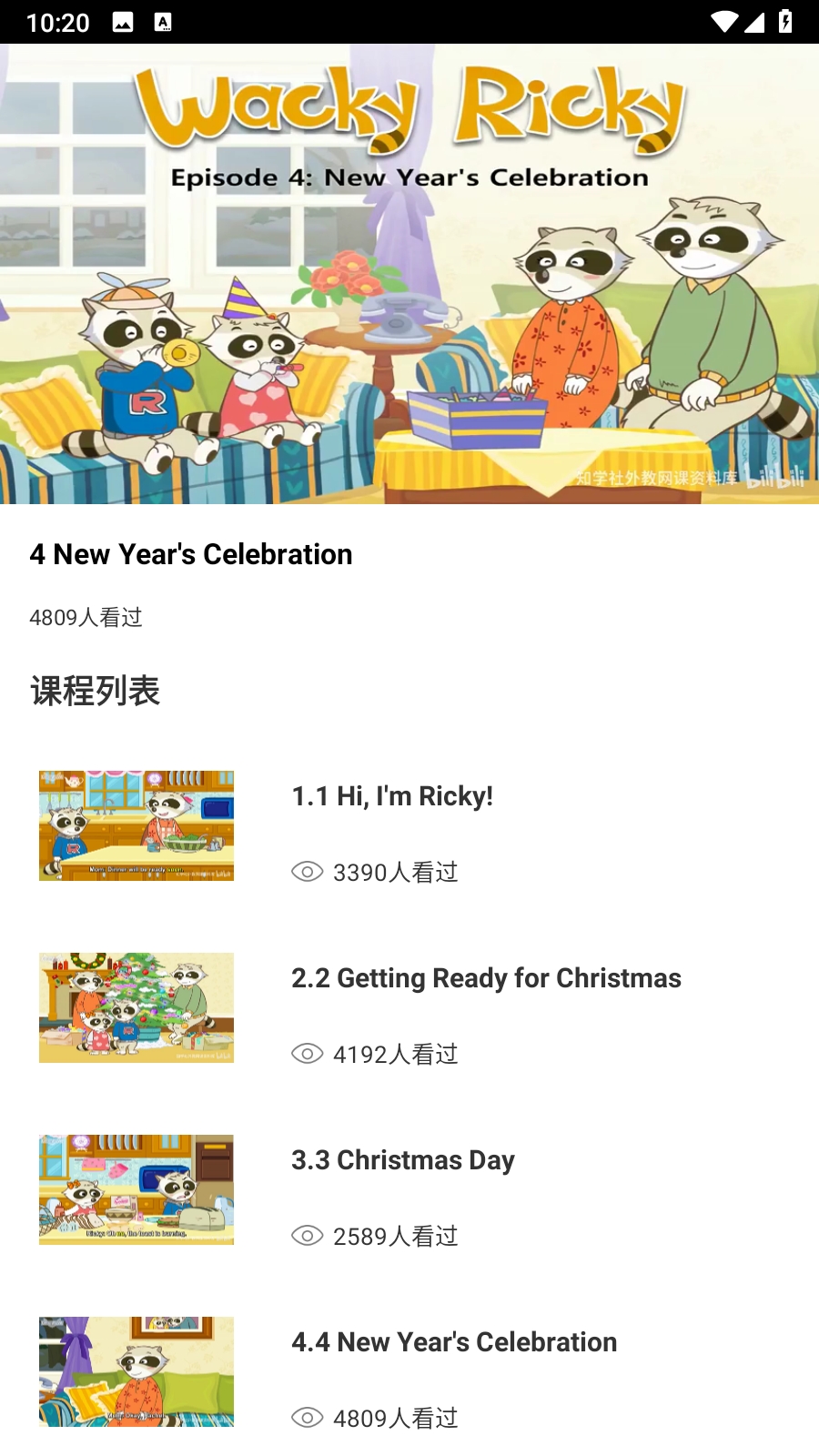Play the New Year's Celebration video

(409, 273)
